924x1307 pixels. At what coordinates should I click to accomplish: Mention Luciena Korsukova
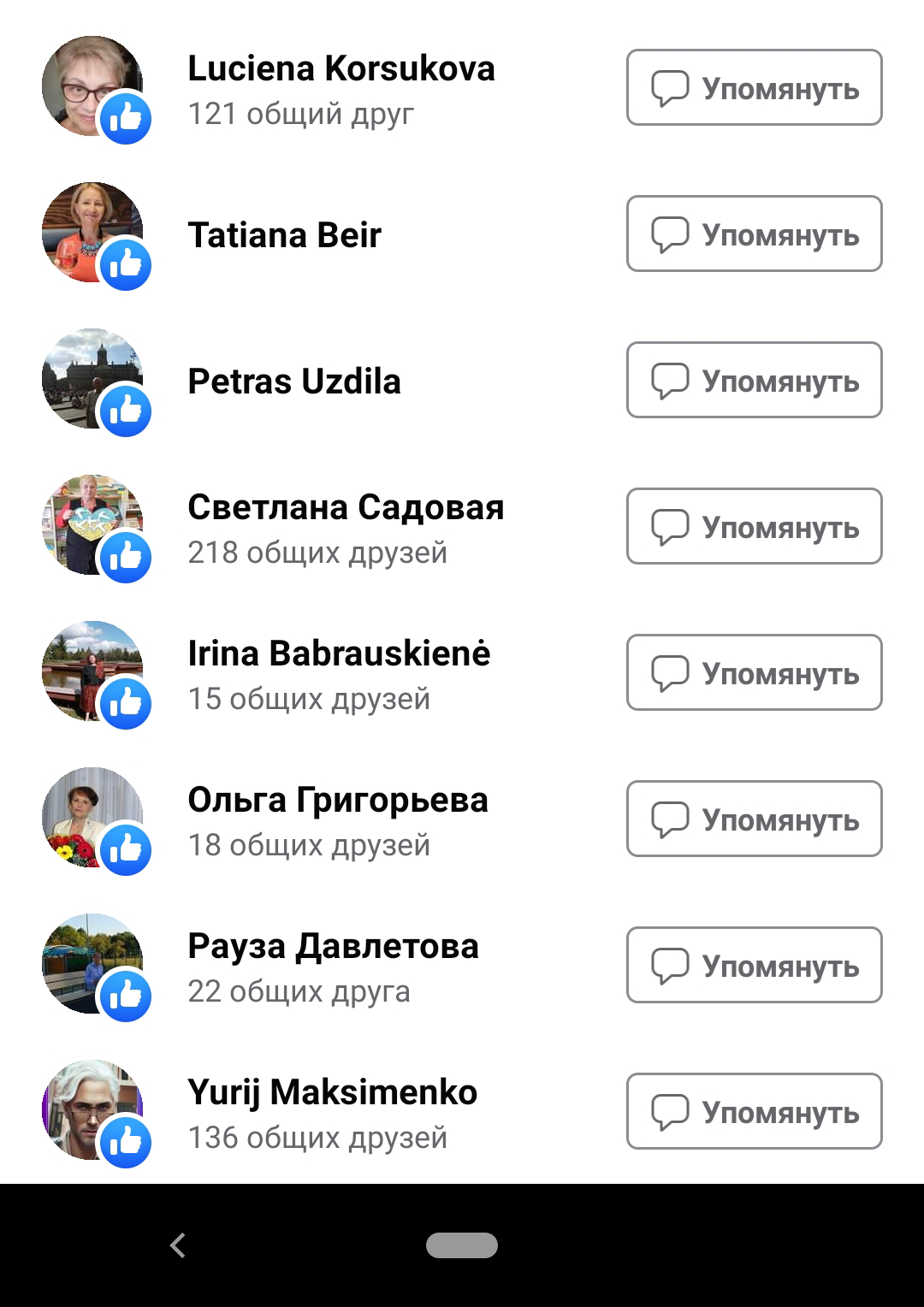(x=754, y=88)
